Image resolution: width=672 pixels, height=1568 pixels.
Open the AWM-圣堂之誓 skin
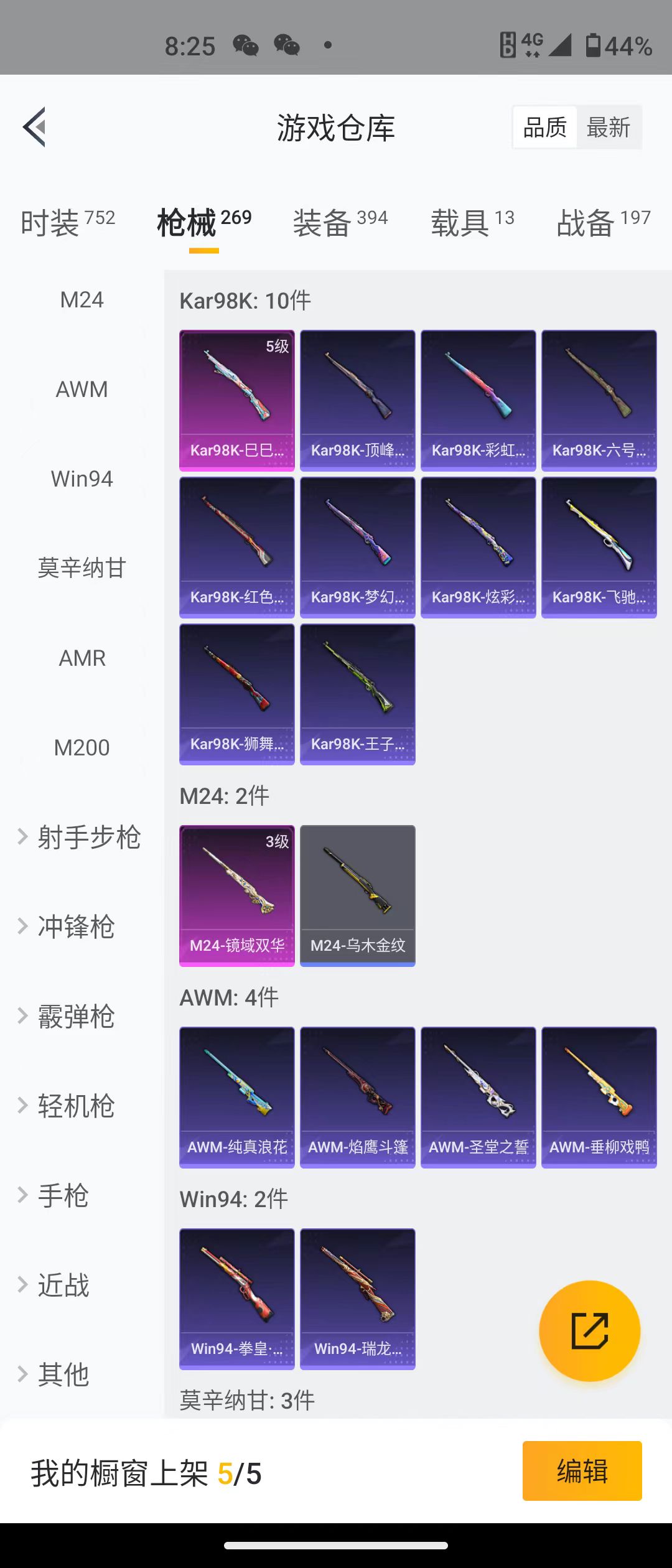tap(478, 1097)
